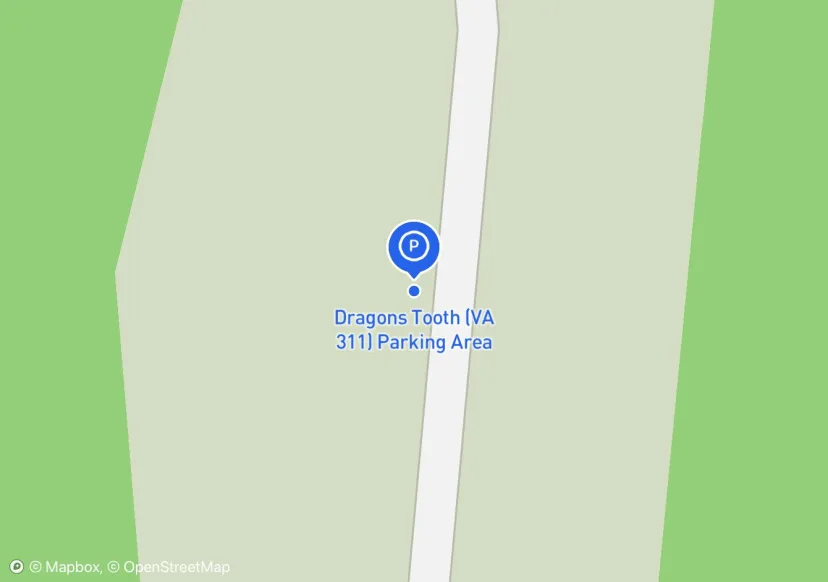The width and height of the screenshot is (828, 582).
Task: Tap the Dragons Tooth parking pin marker
Action: 413,246
